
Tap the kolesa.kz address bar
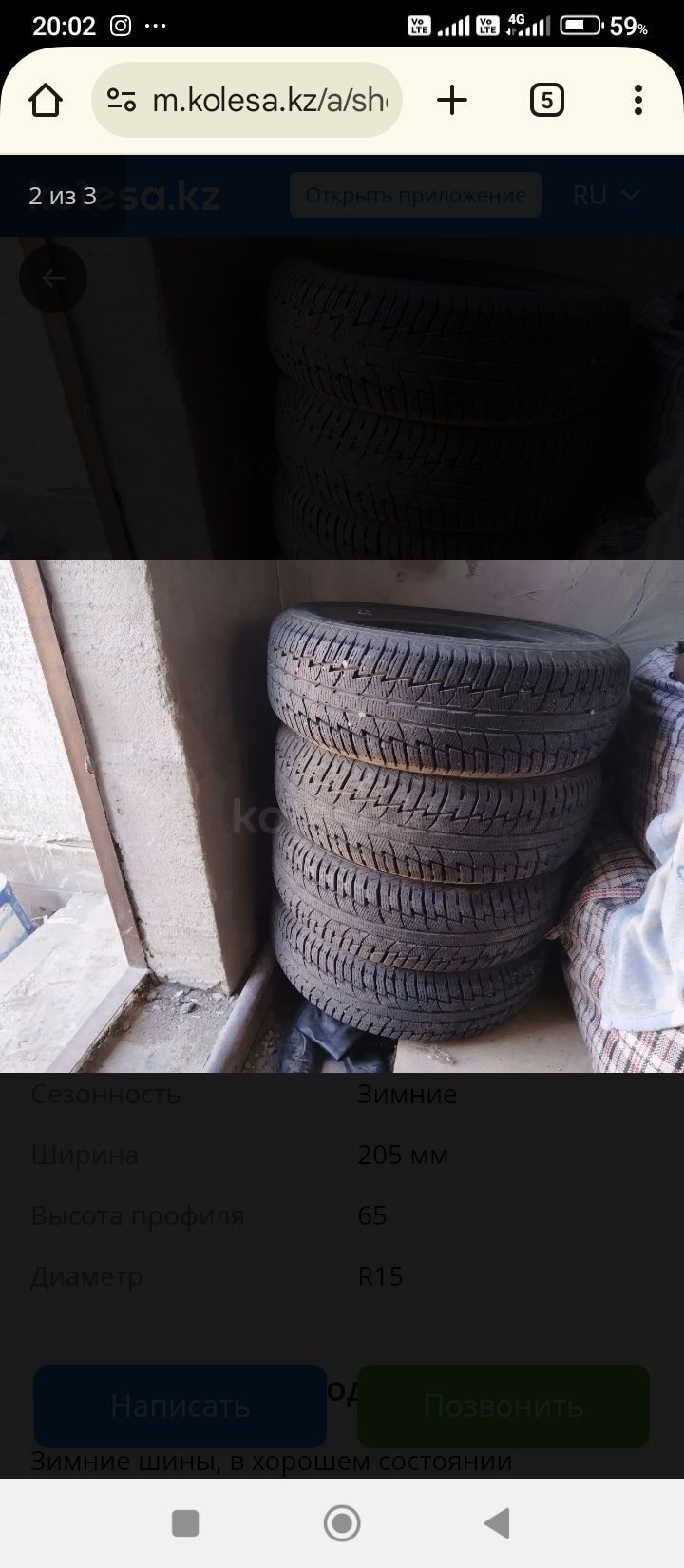point(247,100)
